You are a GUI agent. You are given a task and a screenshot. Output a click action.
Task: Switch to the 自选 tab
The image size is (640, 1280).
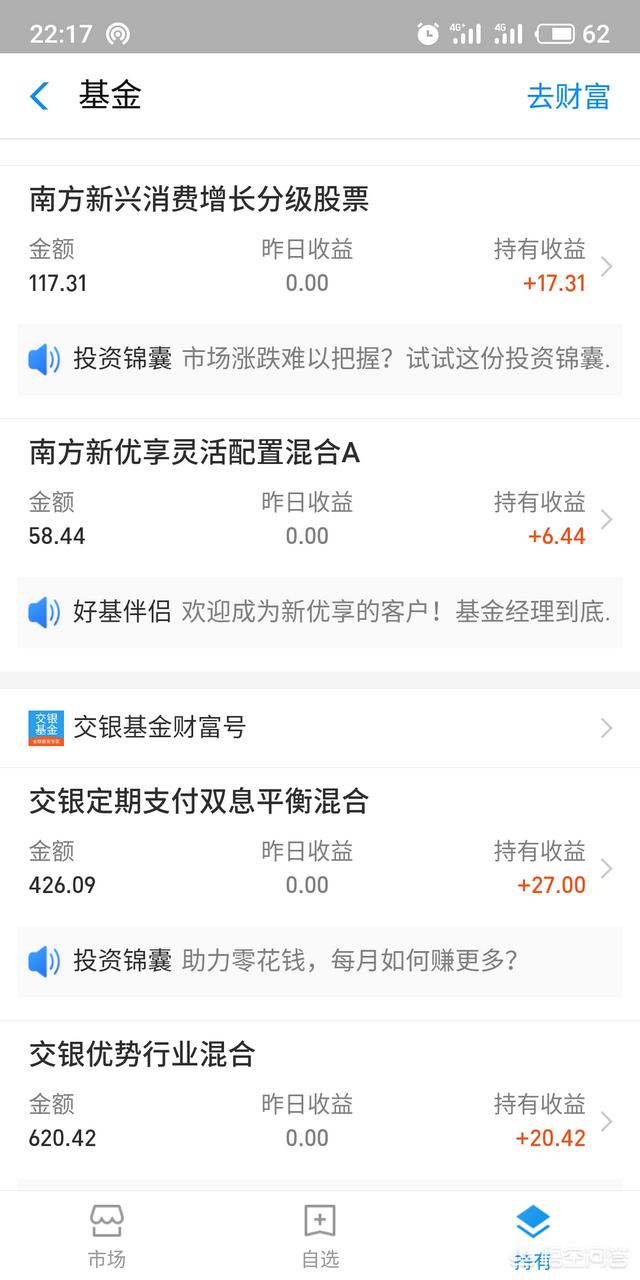tap(319, 1236)
